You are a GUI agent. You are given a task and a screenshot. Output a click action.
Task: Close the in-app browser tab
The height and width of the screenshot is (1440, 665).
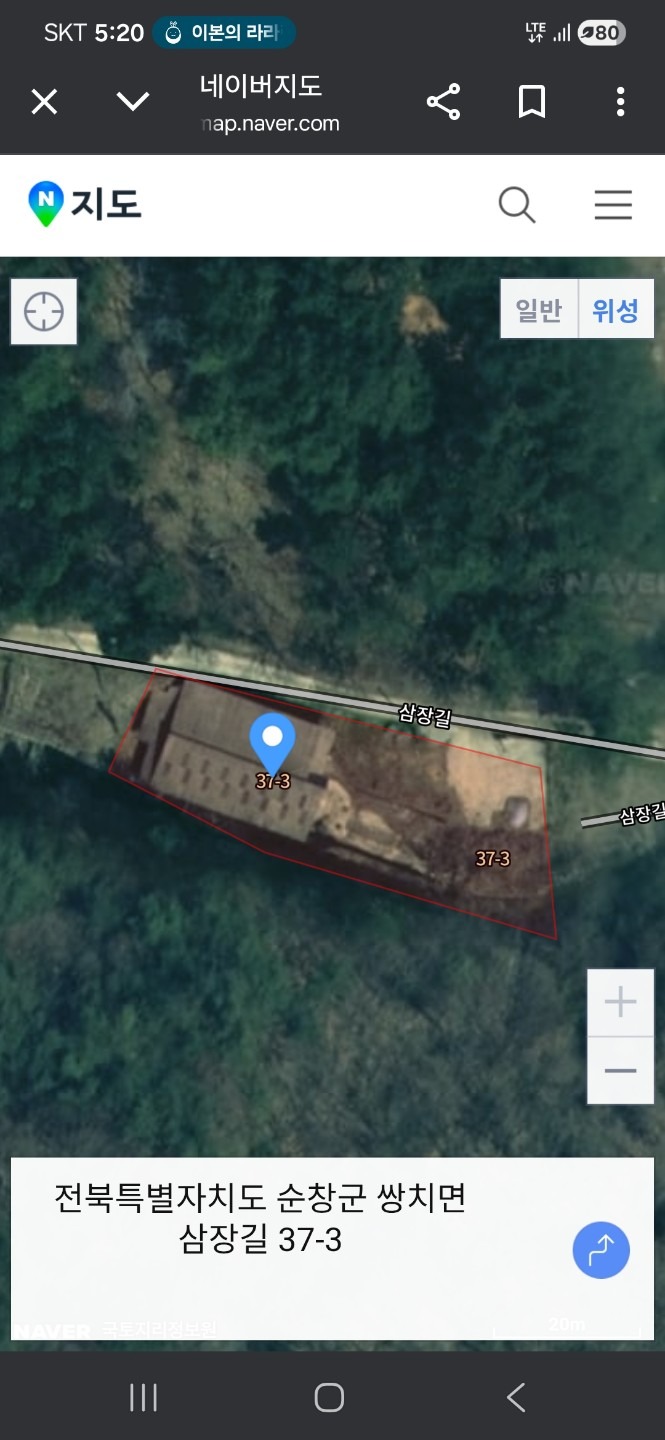(44, 102)
